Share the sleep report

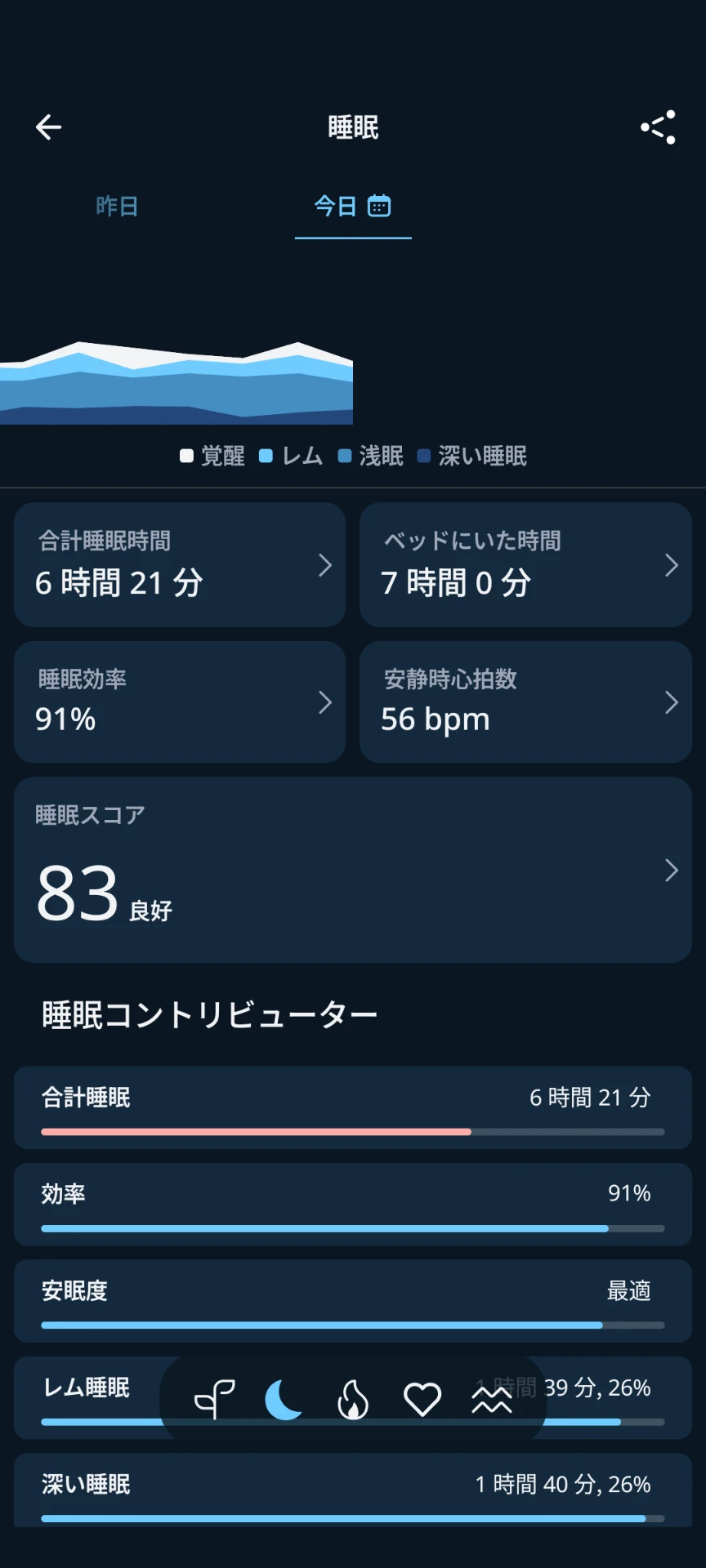click(x=658, y=127)
